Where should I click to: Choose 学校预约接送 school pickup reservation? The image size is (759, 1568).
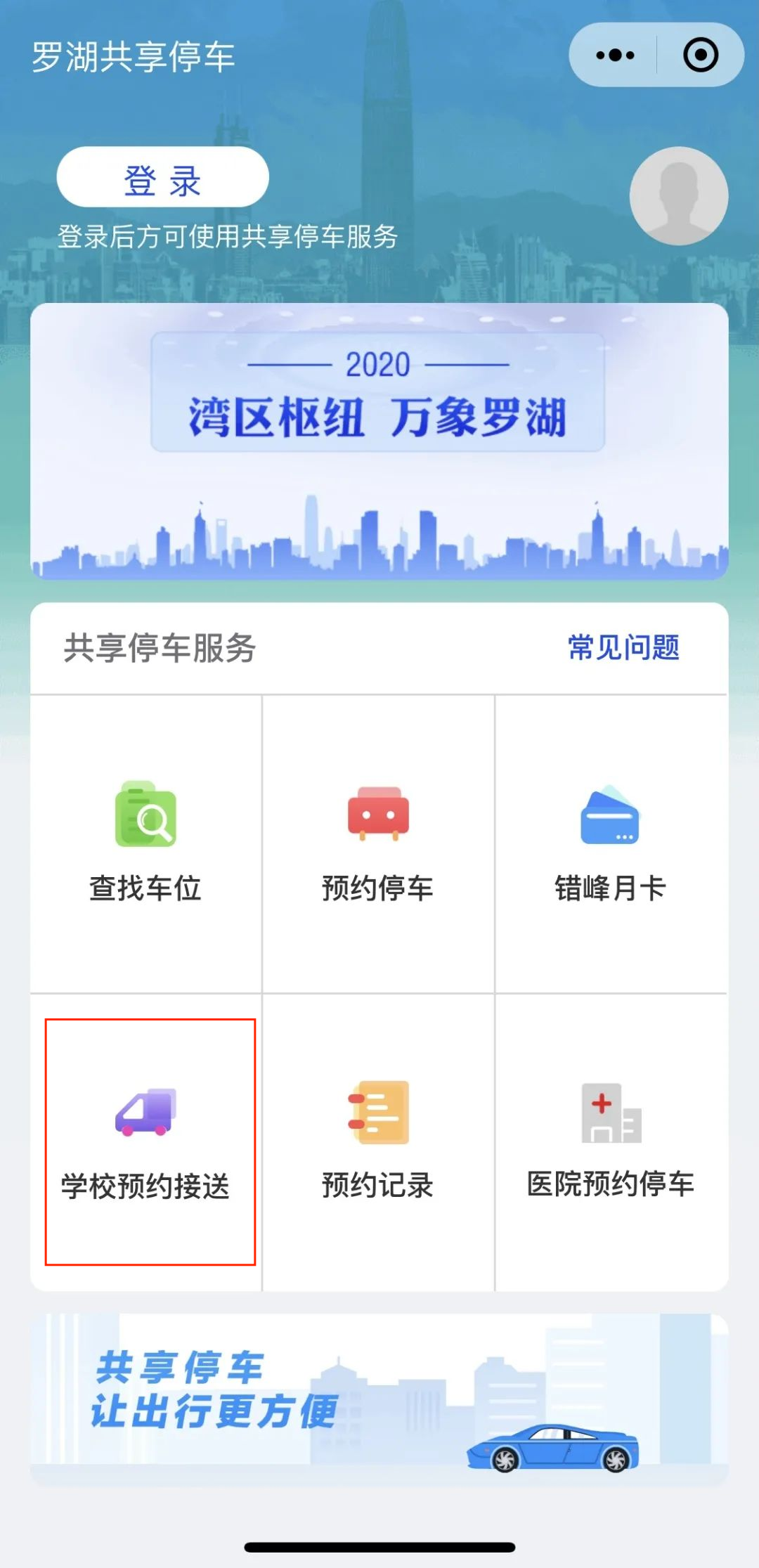[x=146, y=1141]
